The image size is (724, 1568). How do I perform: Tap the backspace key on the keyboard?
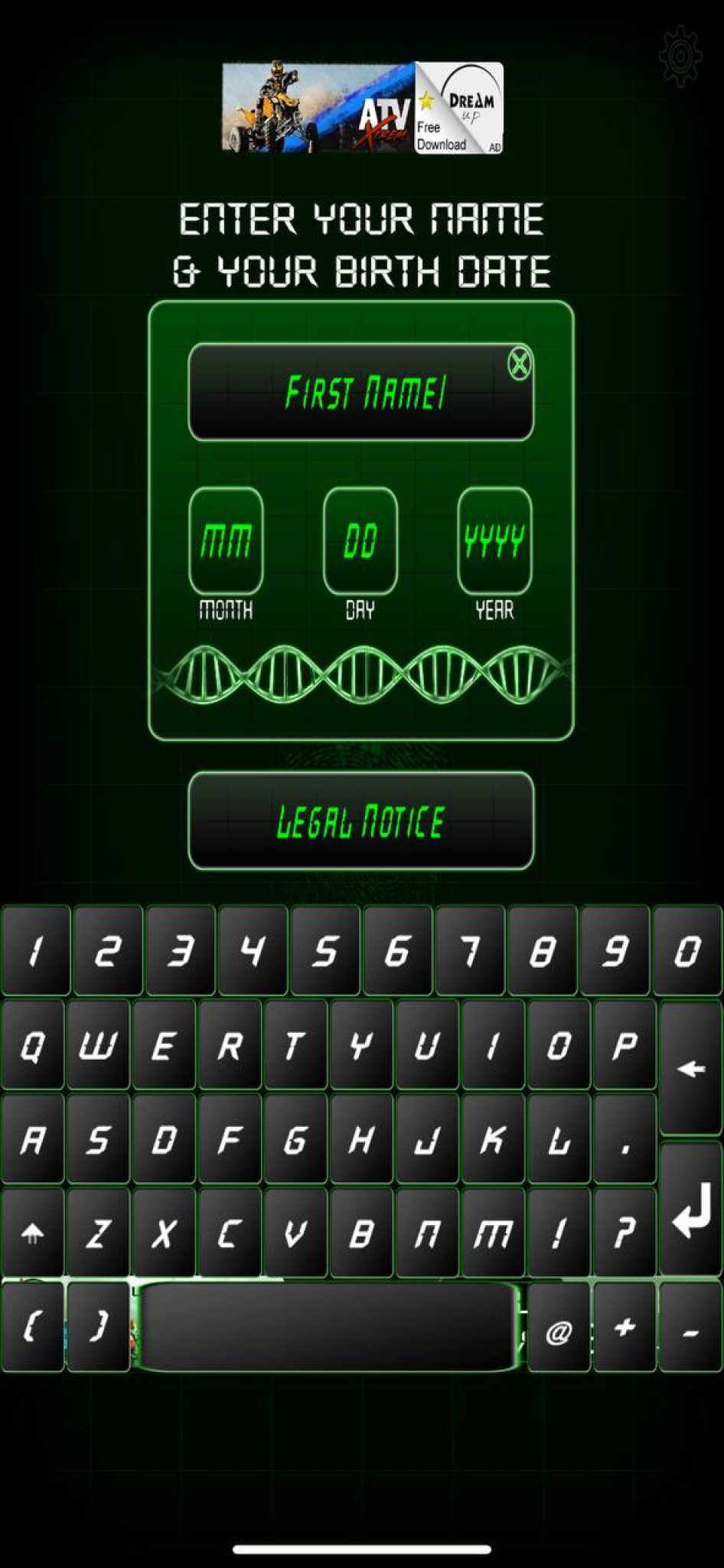(x=691, y=1069)
